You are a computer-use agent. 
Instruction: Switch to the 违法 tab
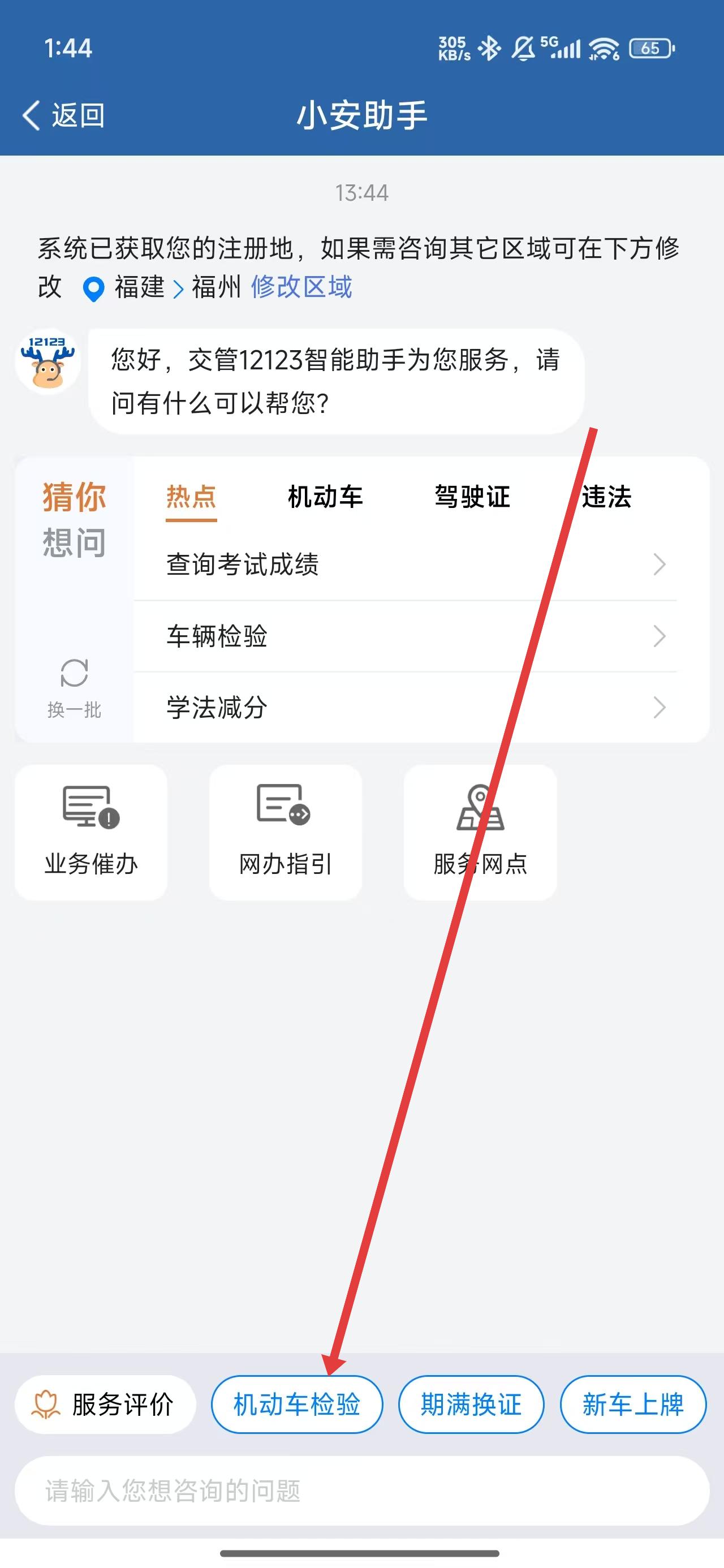(606, 497)
